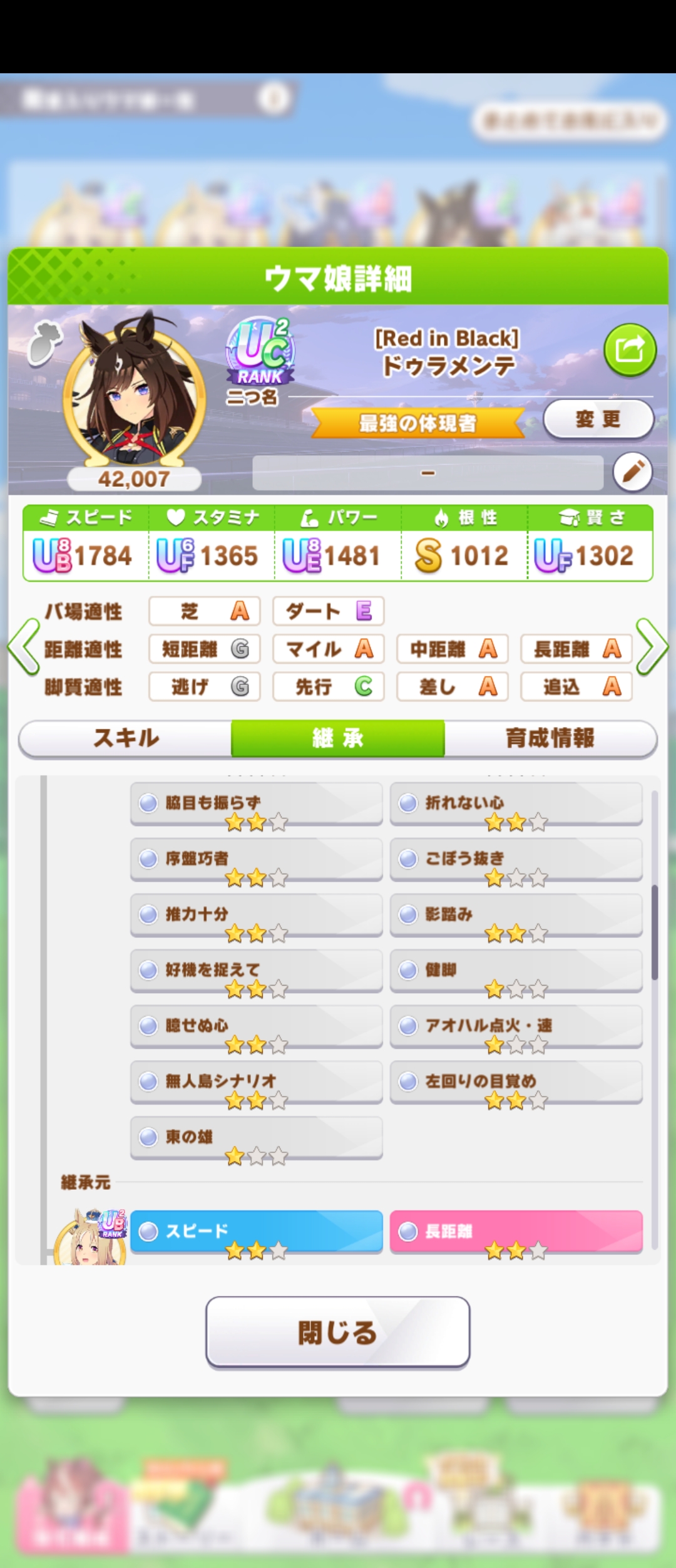Select the pink 長距離 factor

(x=516, y=1231)
